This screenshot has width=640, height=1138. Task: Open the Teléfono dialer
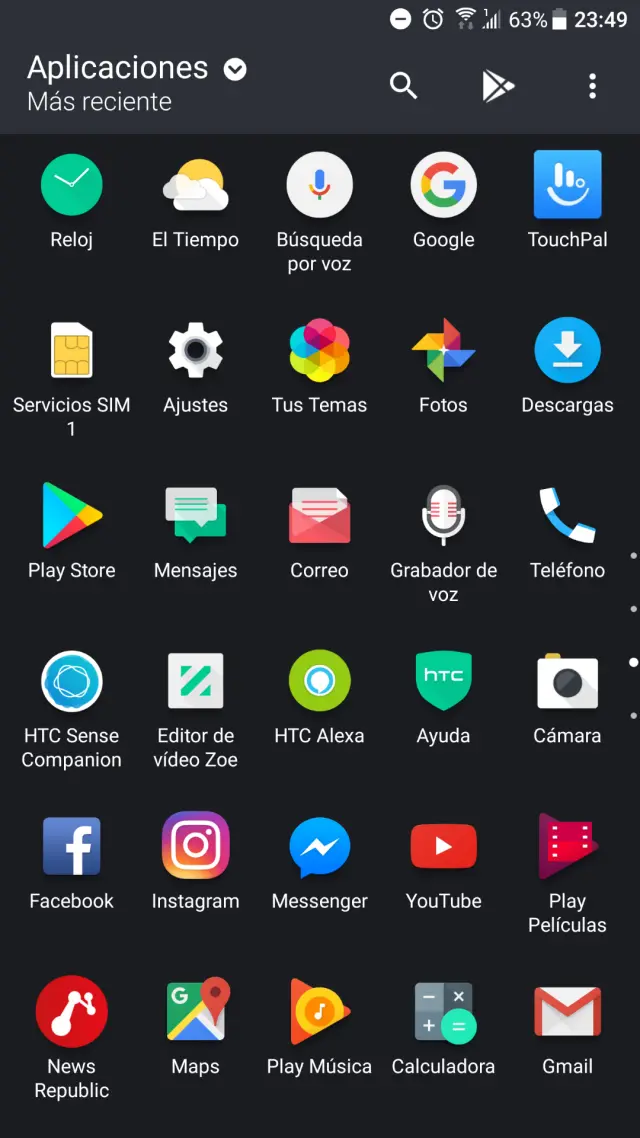(x=567, y=516)
